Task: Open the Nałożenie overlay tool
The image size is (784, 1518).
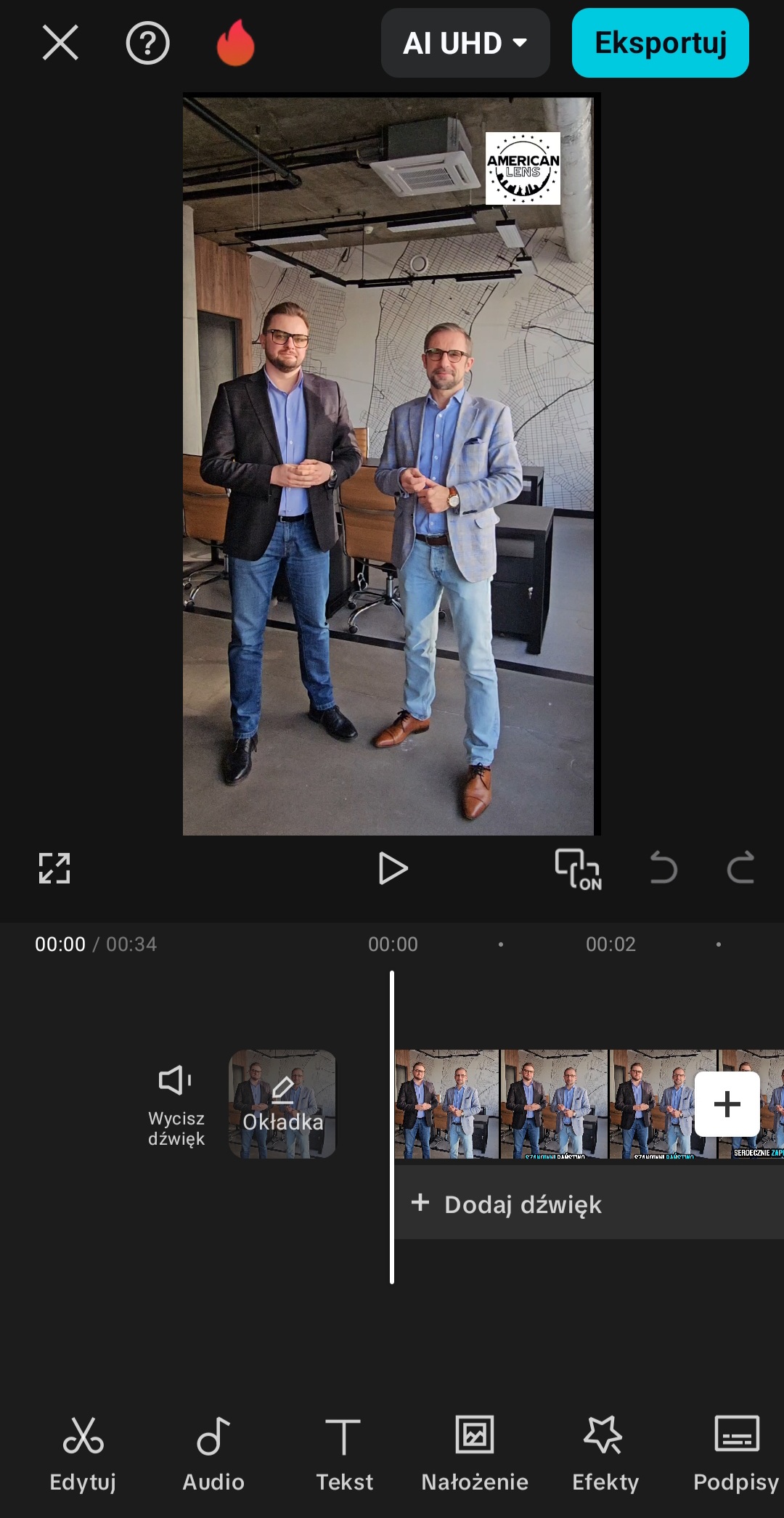Action: click(475, 1451)
